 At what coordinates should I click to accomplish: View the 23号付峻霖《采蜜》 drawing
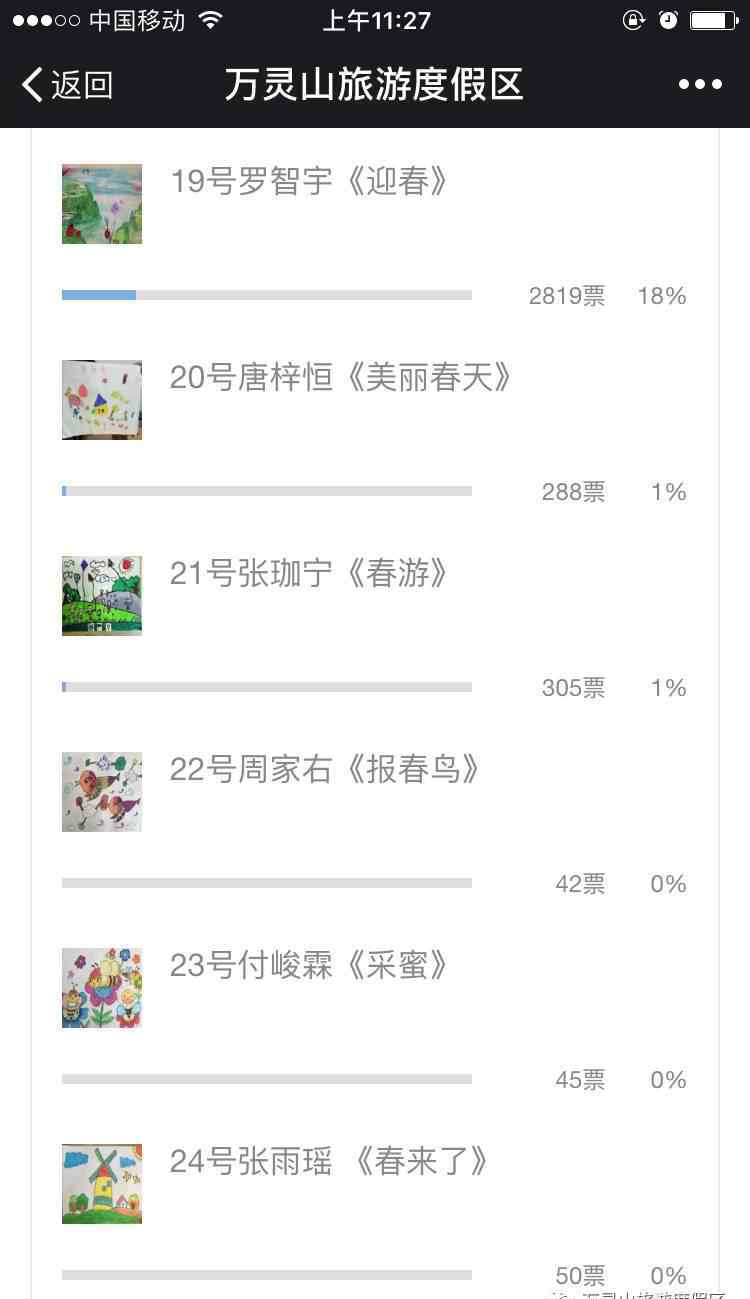102,988
